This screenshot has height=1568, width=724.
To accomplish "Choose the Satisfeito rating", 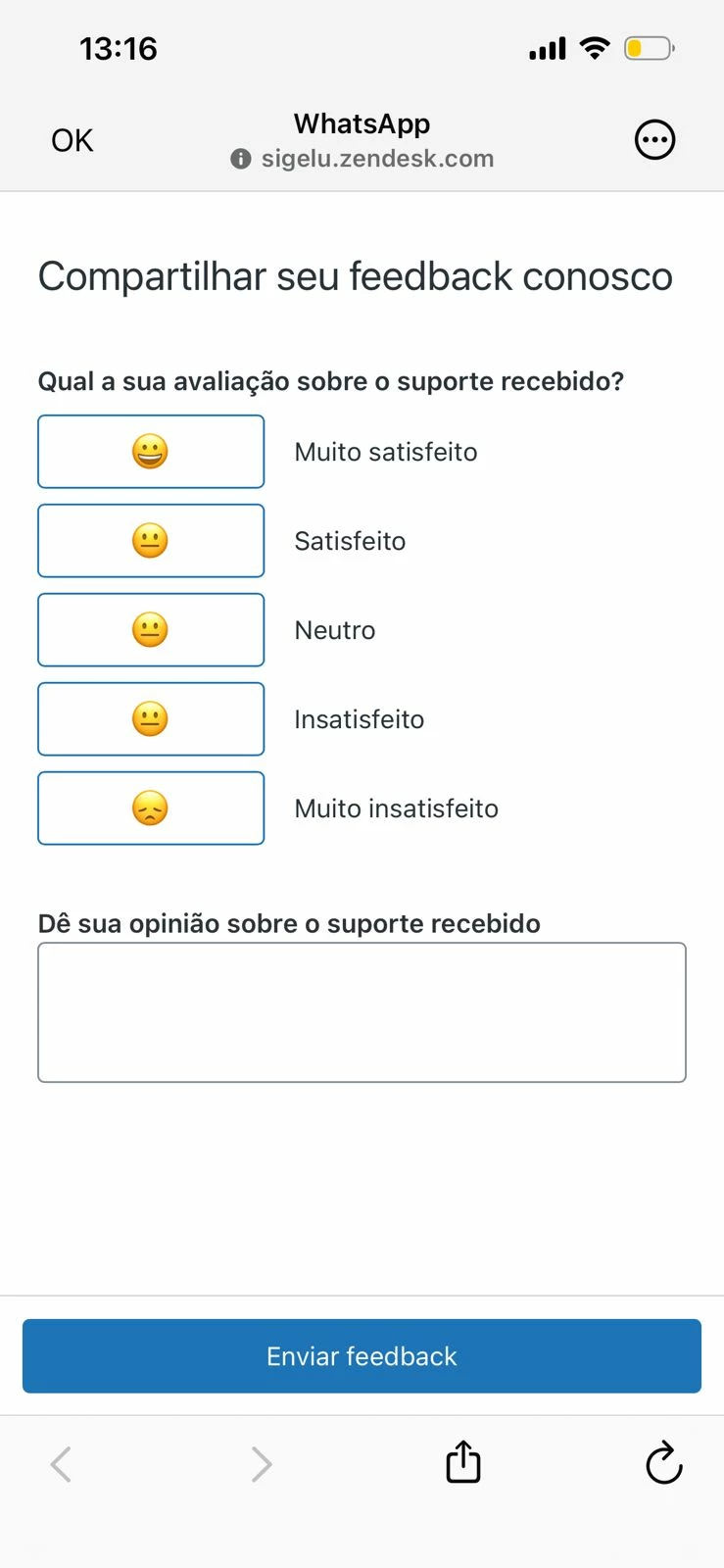I will click(x=151, y=541).
